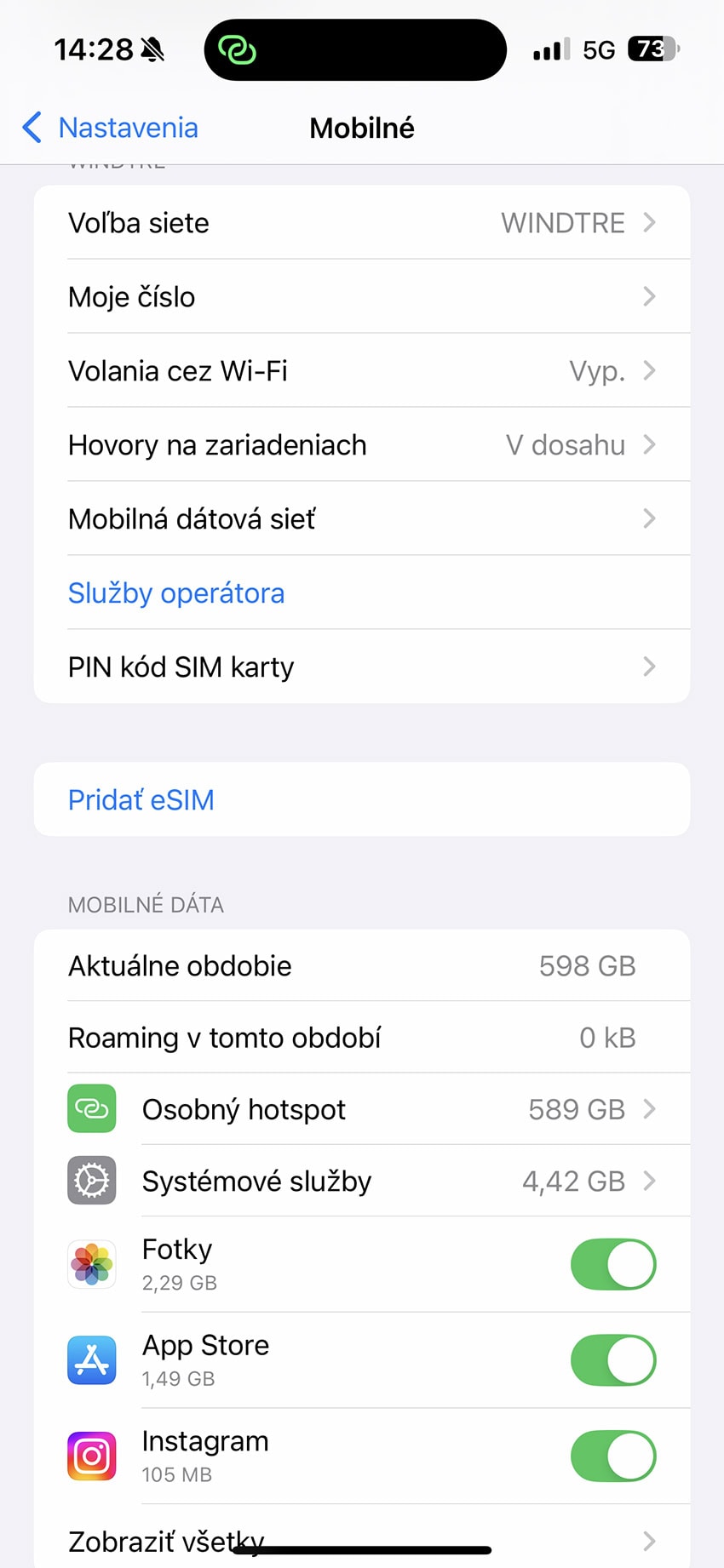This screenshot has width=724, height=1568.
Task: Toggle mobile data for Instagram
Action: [613, 1456]
